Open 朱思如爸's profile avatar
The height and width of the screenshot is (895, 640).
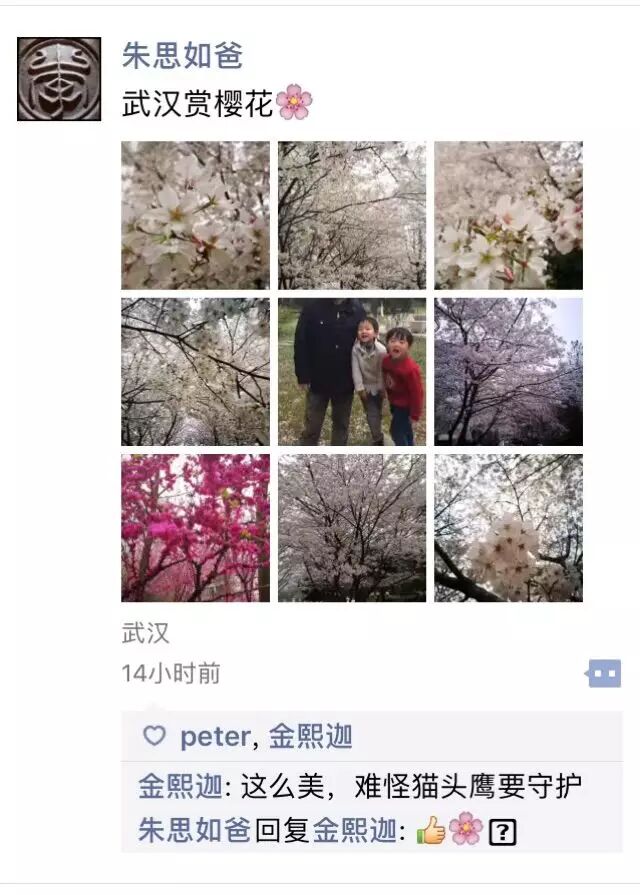coord(59,79)
